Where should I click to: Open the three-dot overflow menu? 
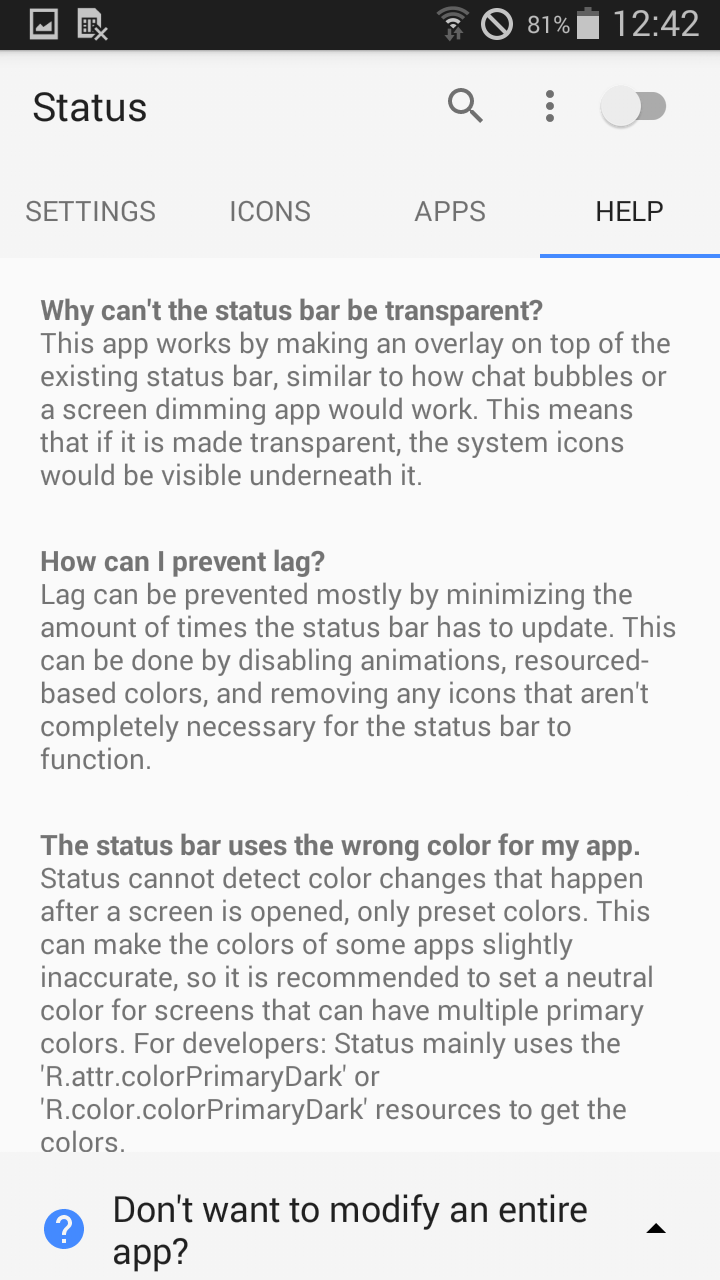549,106
